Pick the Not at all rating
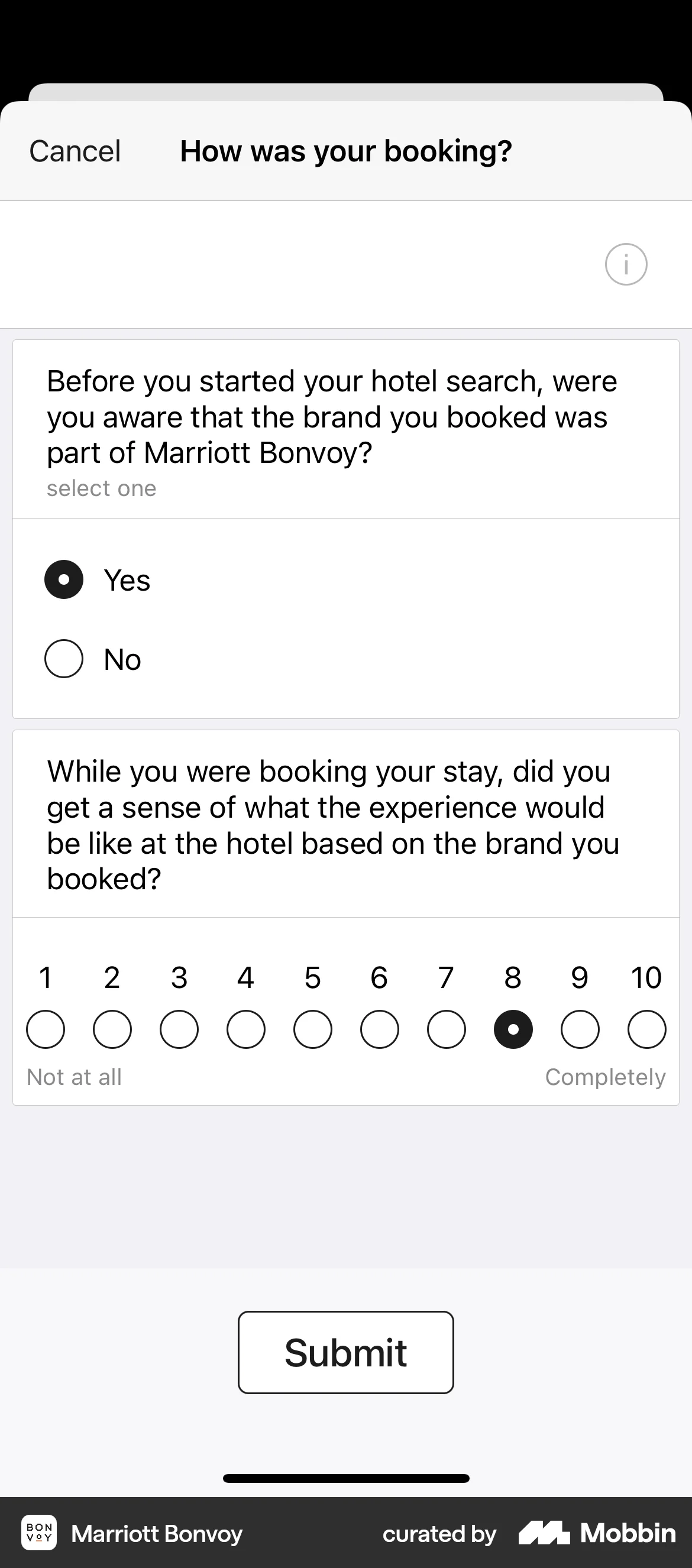Image resolution: width=692 pixels, height=1568 pixels. pos(75,1076)
